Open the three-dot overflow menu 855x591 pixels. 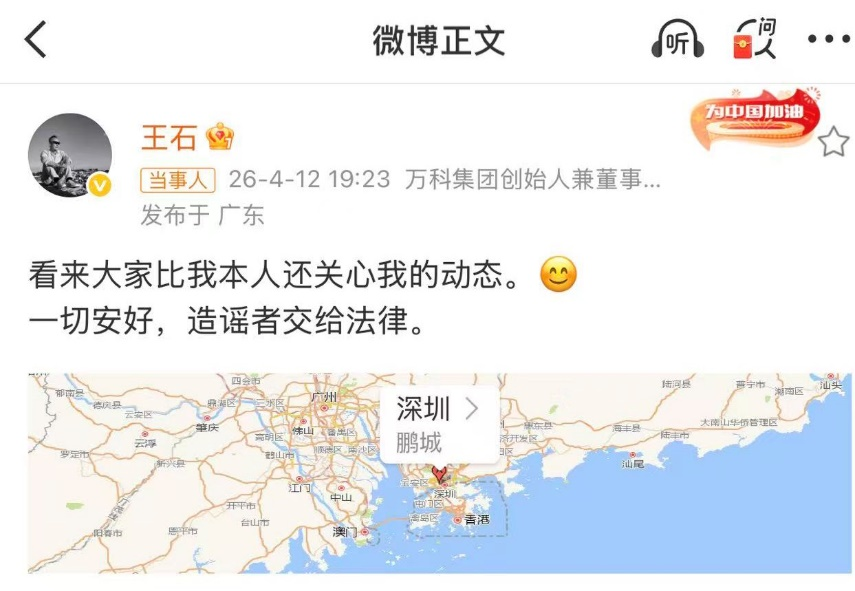click(x=828, y=41)
